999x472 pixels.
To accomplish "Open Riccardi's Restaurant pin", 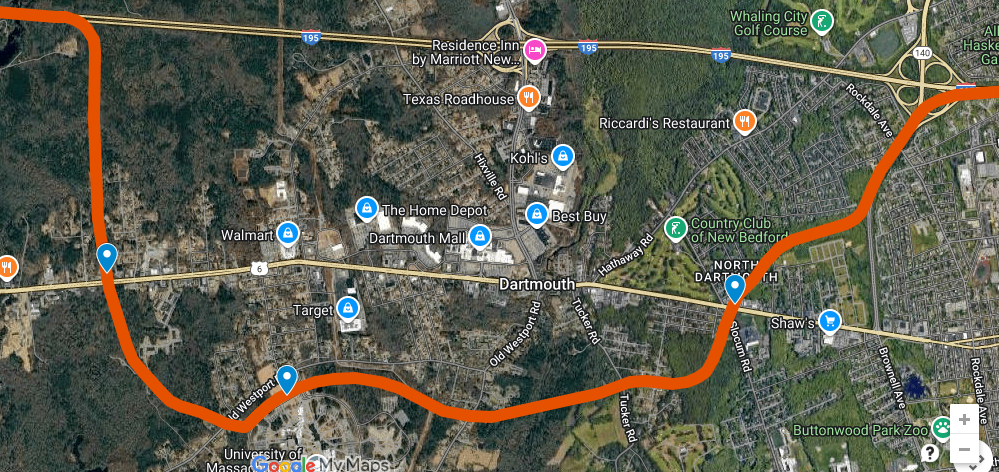I will tap(744, 122).
